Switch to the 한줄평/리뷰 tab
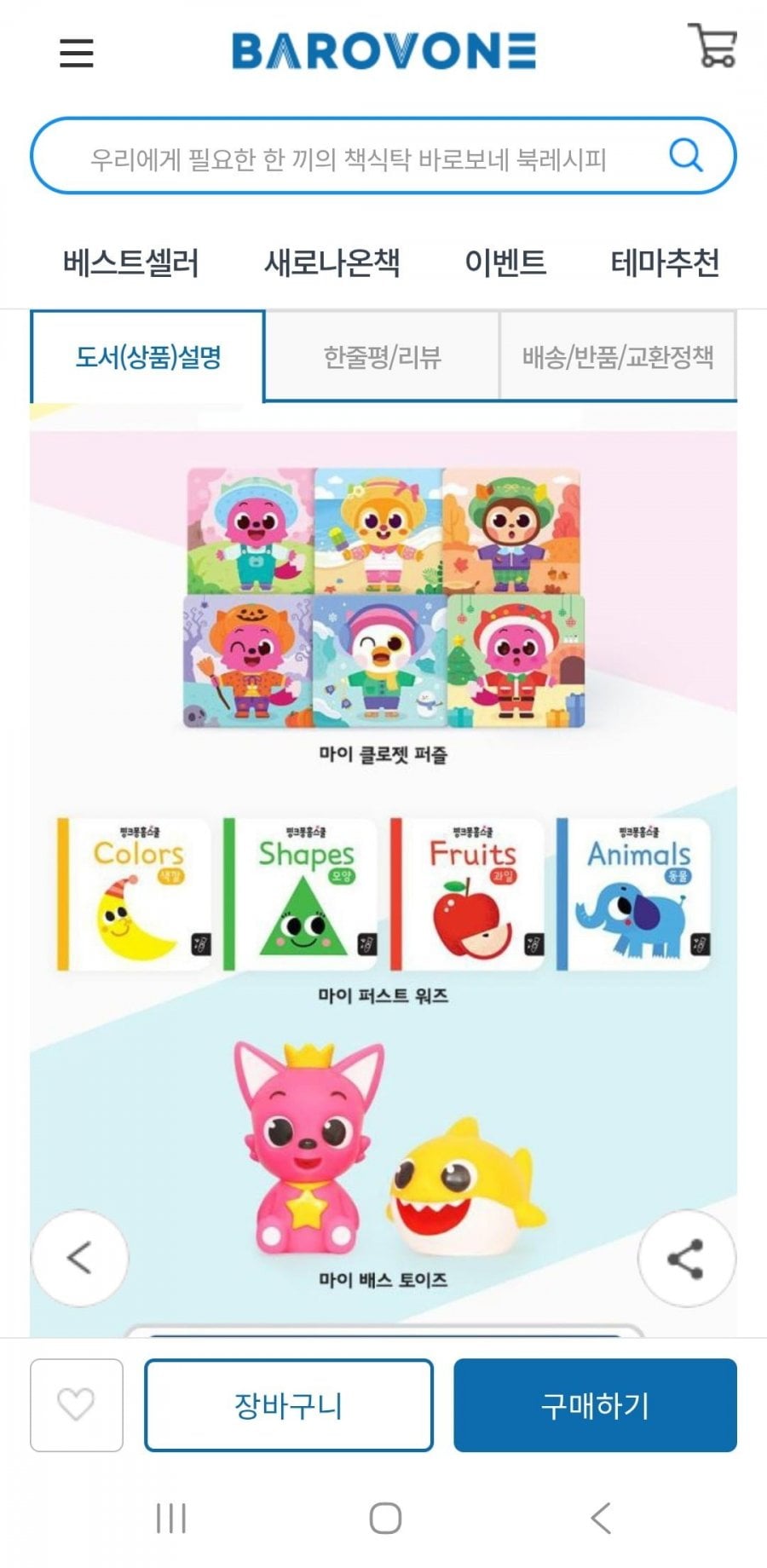The height and width of the screenshot is (1568, 767). (x=383, y=356)
